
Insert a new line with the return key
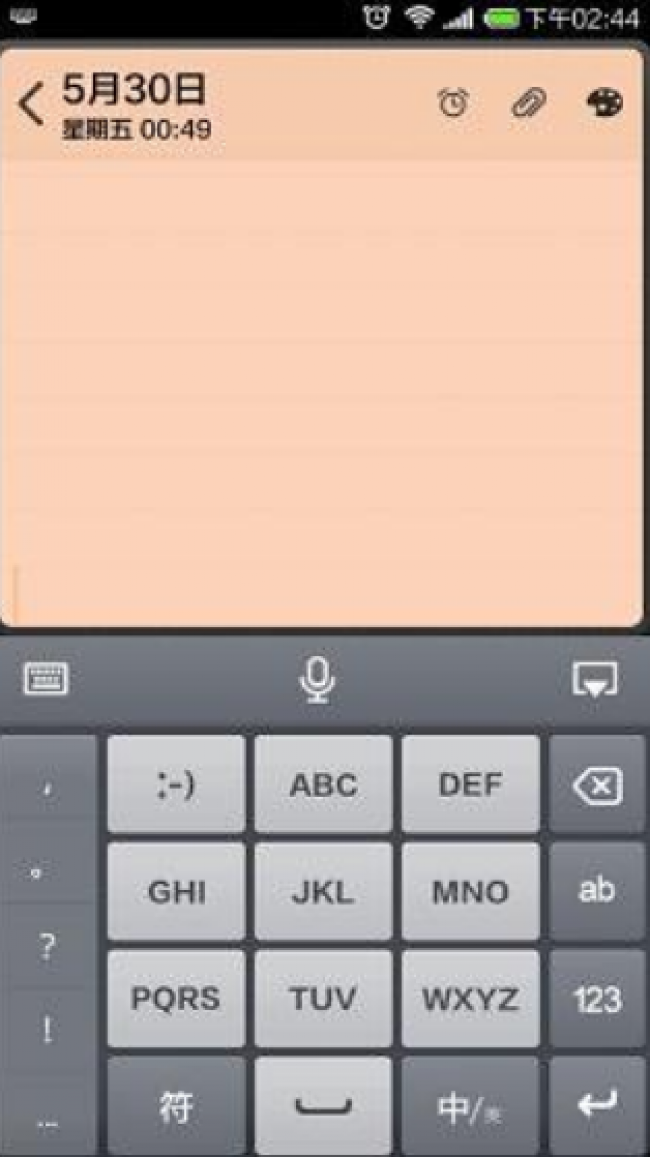point(598,1106)
